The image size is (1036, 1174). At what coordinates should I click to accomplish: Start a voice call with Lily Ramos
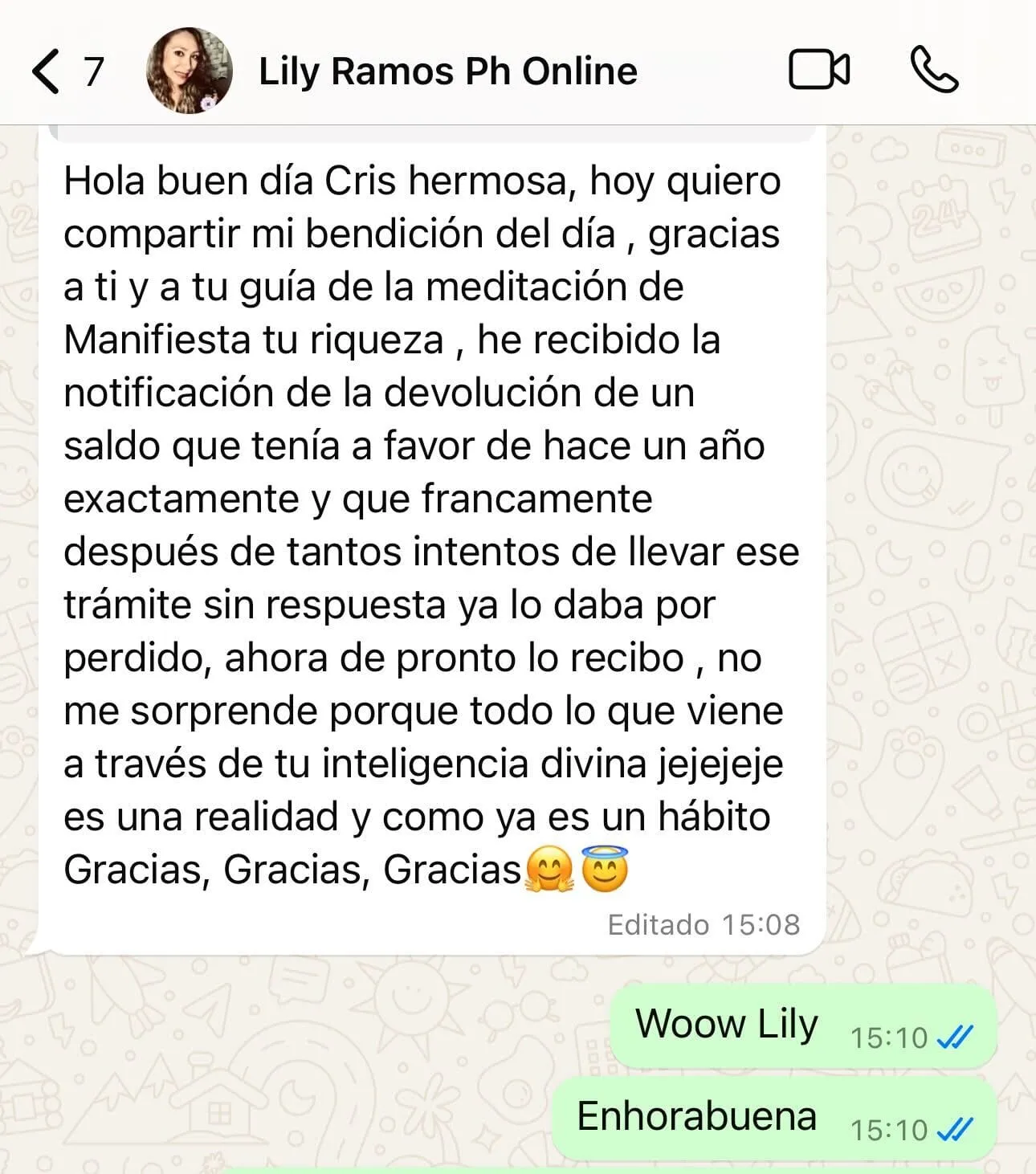(x=934, y=70)
